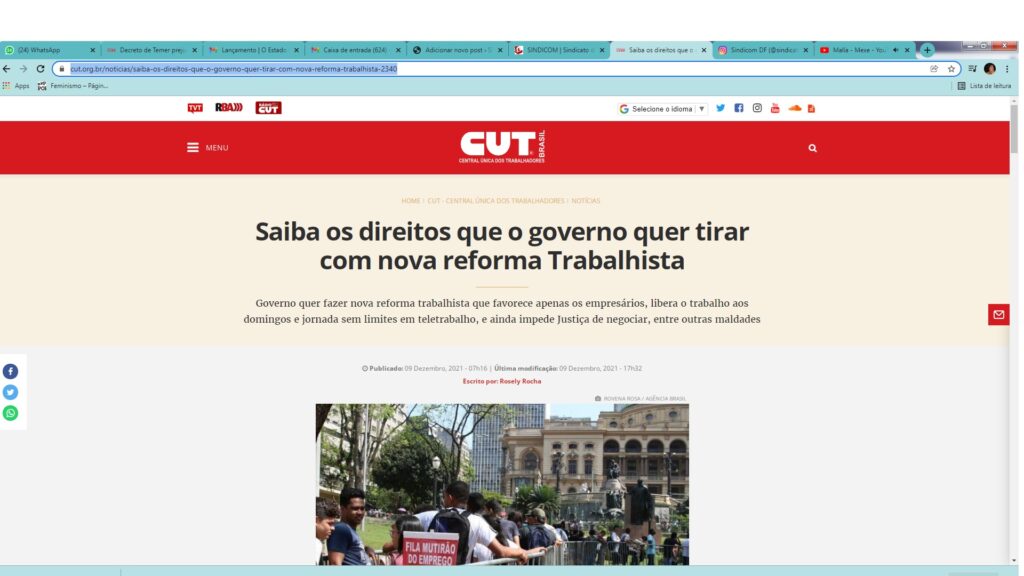
Task: Open the site search magnifier
Action: (x=812, y=148)
